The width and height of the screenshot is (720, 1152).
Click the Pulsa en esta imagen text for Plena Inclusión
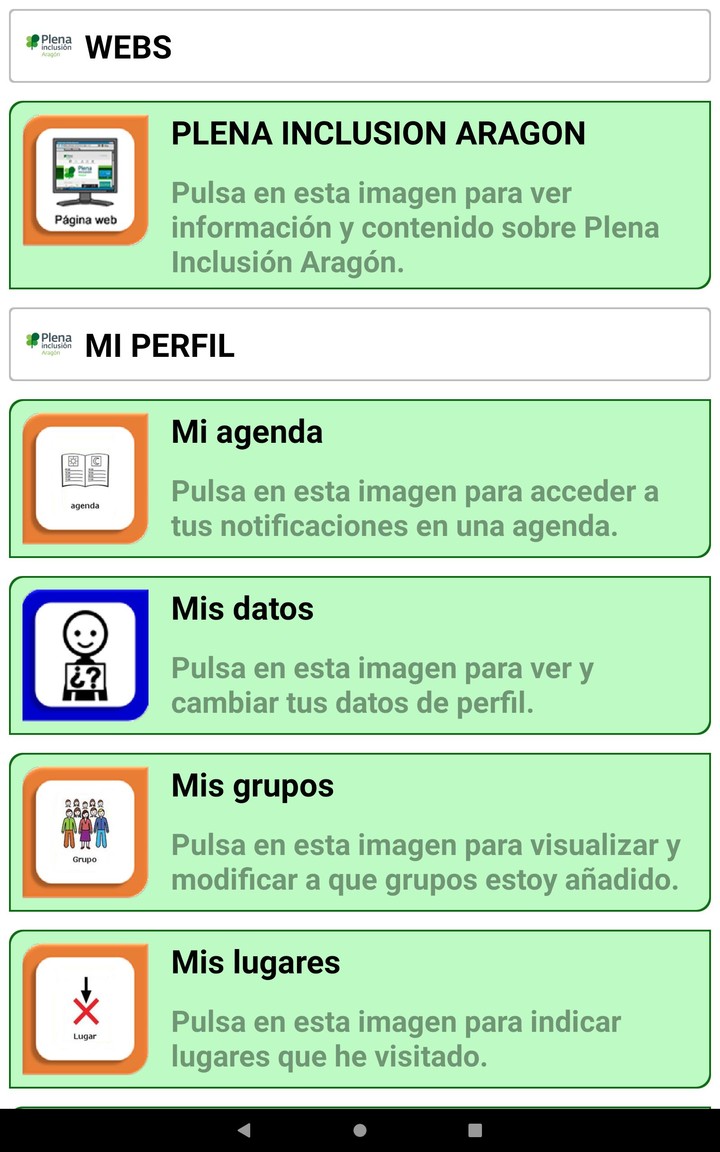click(x=416, y=227)
